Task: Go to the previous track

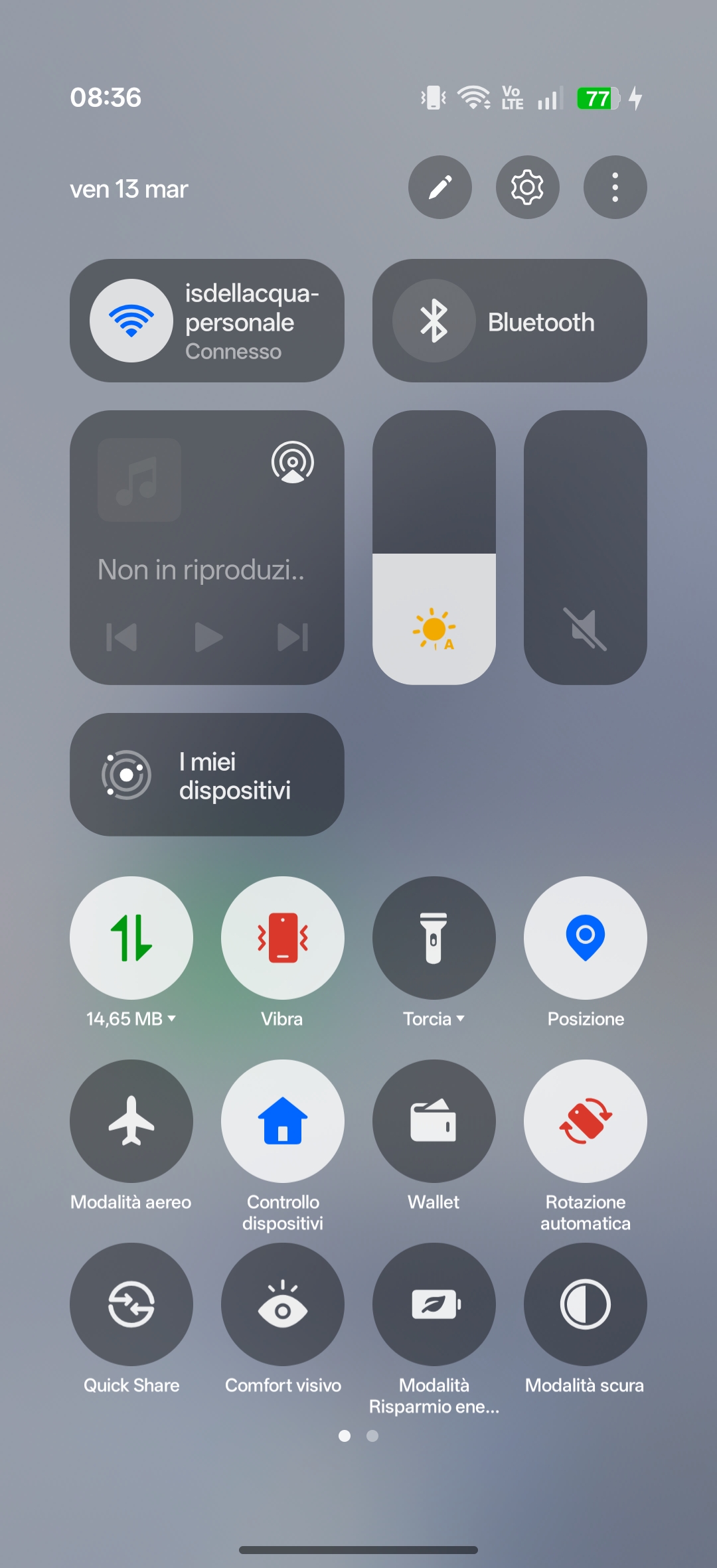Action: tap(122, 637)
